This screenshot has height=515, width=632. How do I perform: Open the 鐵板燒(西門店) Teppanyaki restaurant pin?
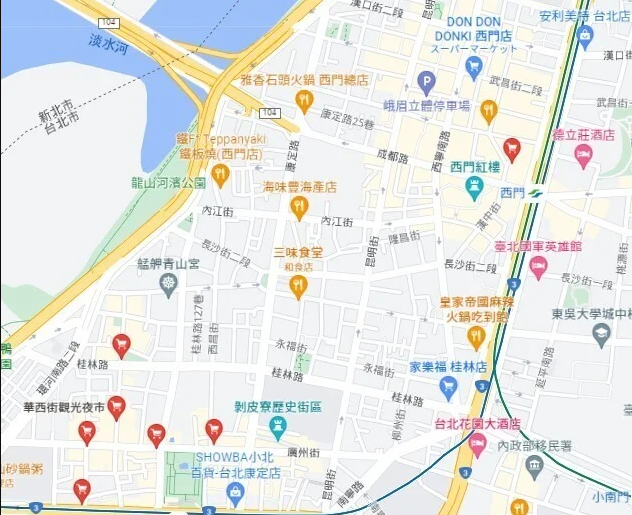tap(219, 174)
